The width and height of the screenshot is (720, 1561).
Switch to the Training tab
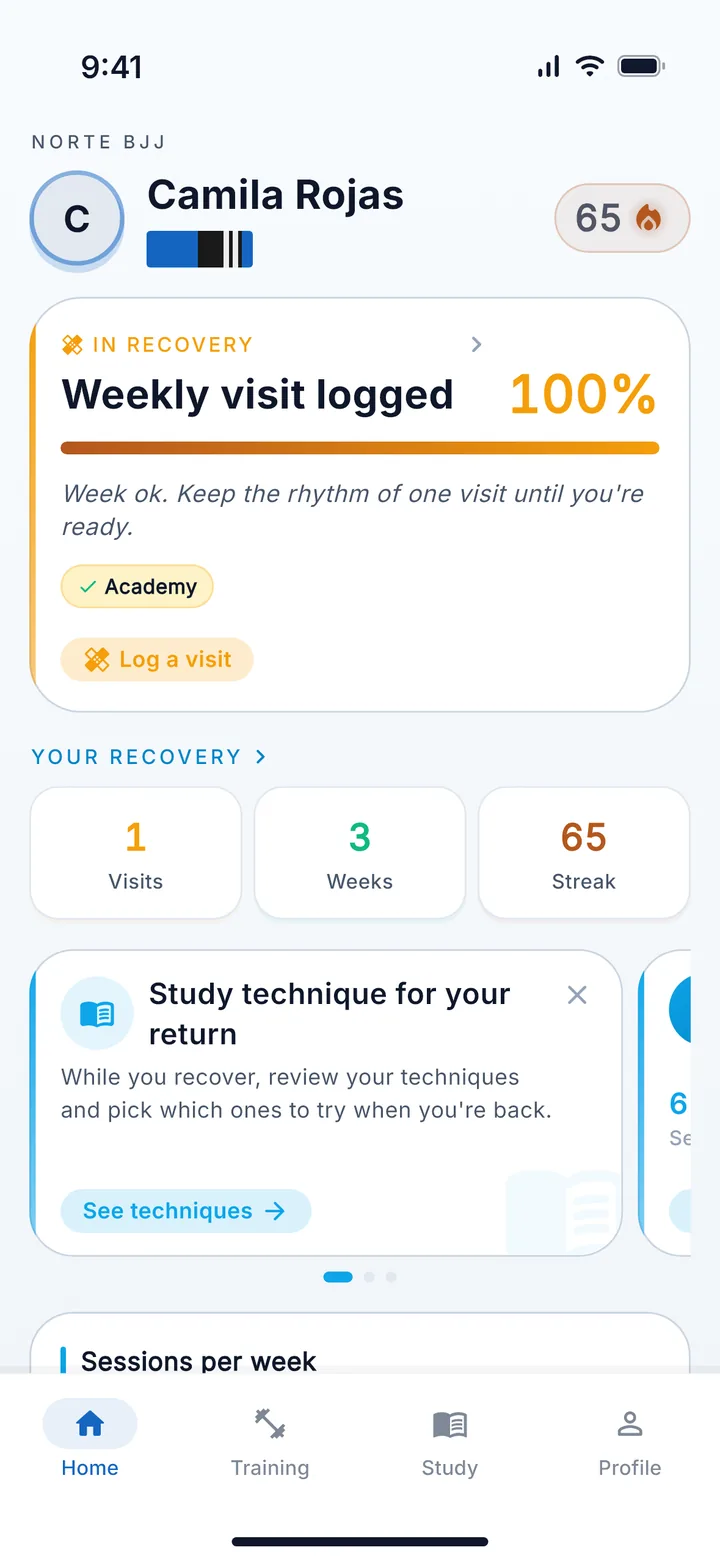coord(270,1440)
